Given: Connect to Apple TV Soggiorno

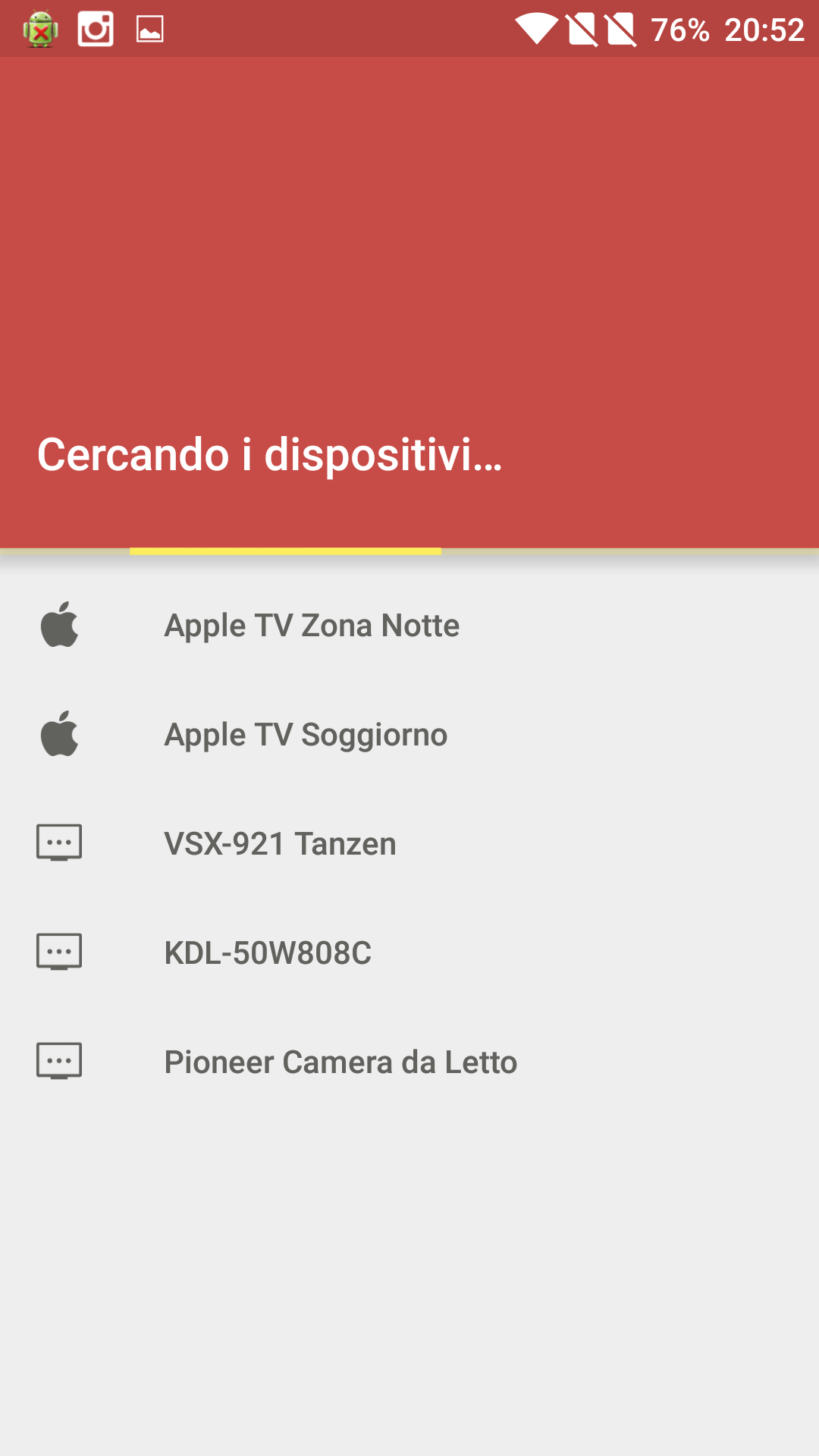Looking at the screenshot, I should tap(306, 735).
